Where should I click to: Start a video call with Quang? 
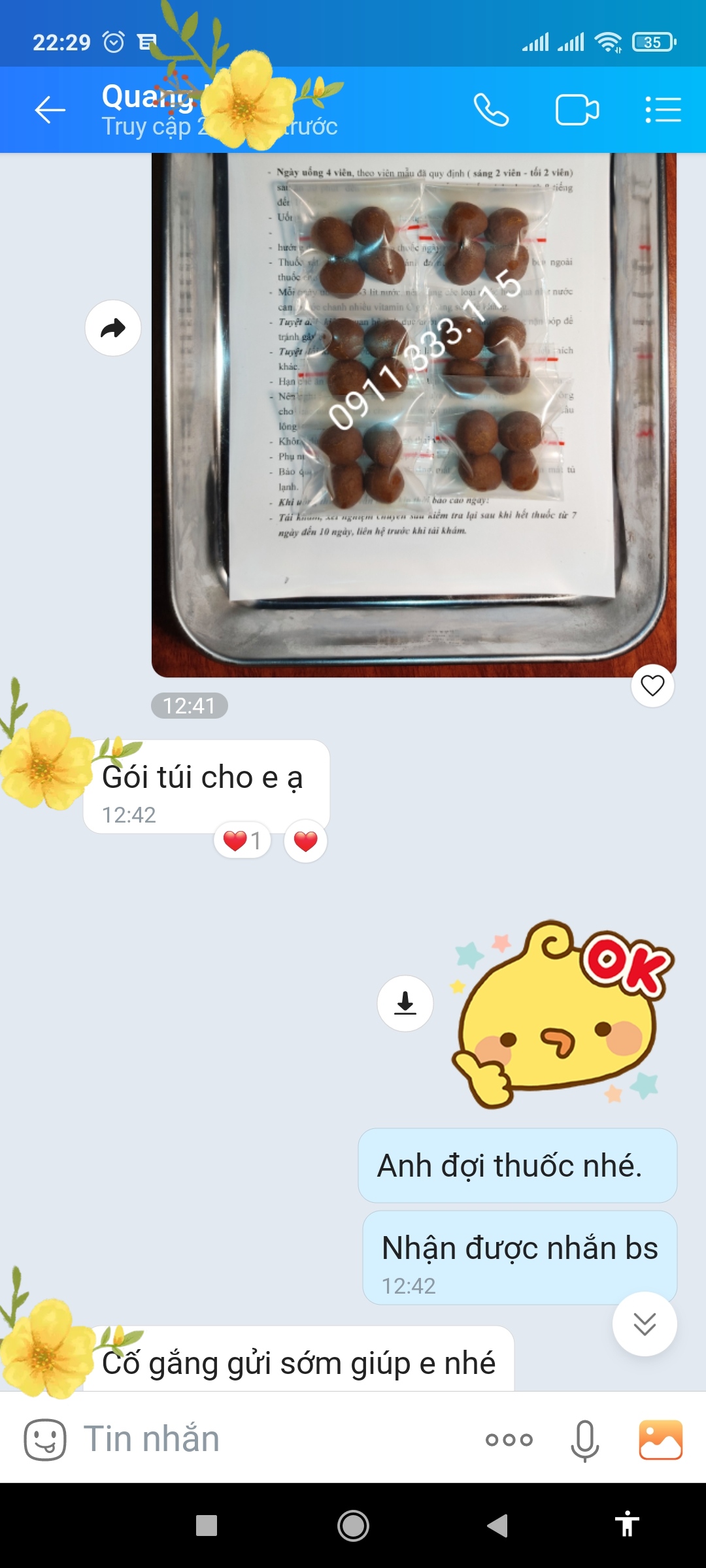578,108
